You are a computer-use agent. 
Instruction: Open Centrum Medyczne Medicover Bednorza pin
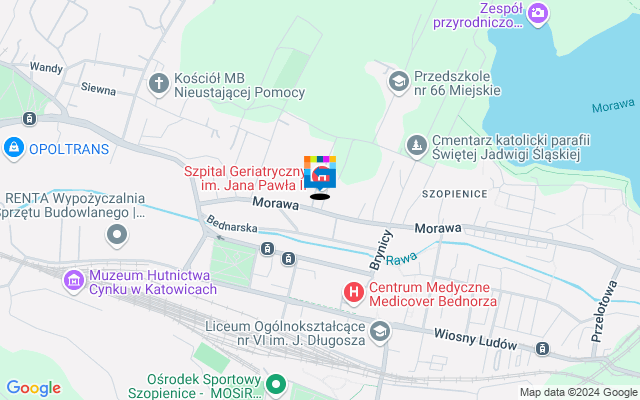(x=353, y=292)
